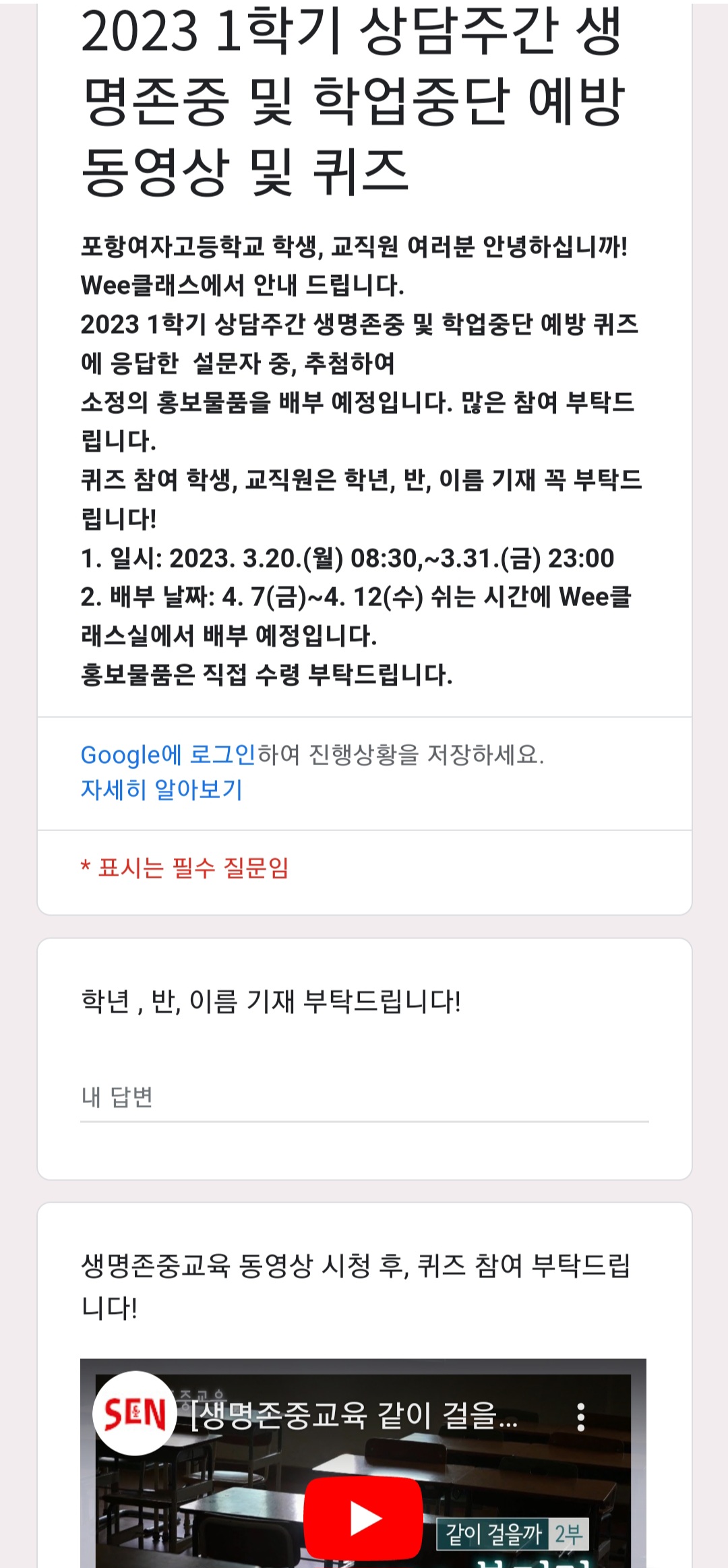Open the '자세히 알아보기' link
The height and width of the screenshot is (1568, 728).
click(161, 789)
